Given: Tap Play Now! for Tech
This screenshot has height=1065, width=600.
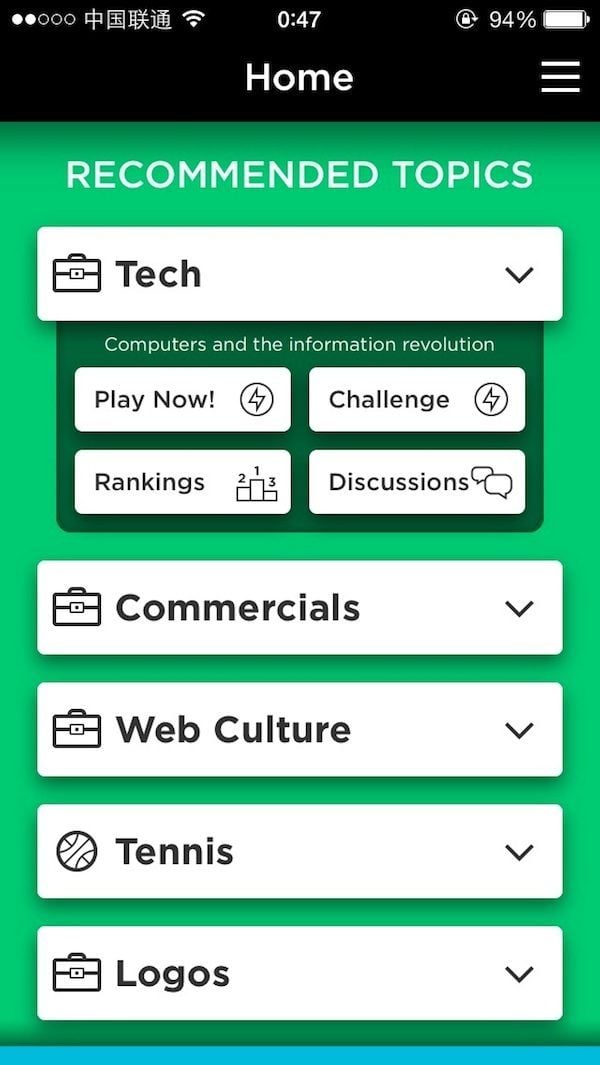Looking at the screenshot, I should pos(183,400).
